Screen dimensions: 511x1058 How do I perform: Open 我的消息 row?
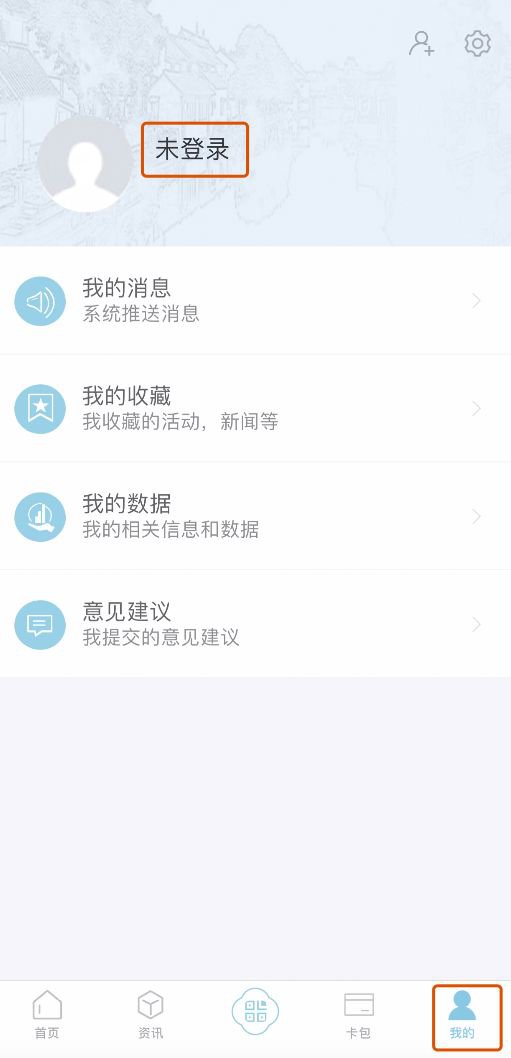(x=255, y=300)
